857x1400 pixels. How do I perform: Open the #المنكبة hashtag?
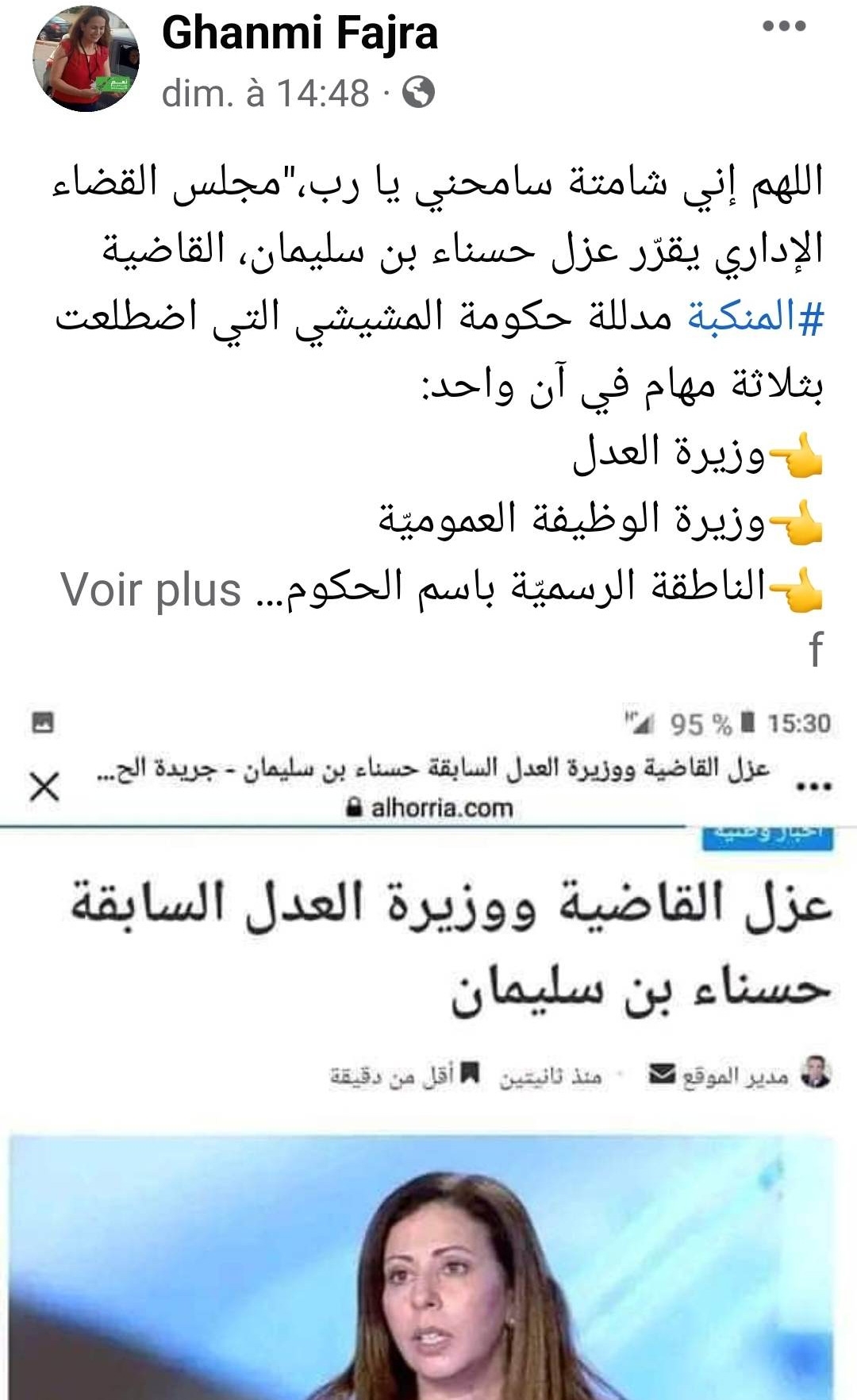click(x=755, y=317)
